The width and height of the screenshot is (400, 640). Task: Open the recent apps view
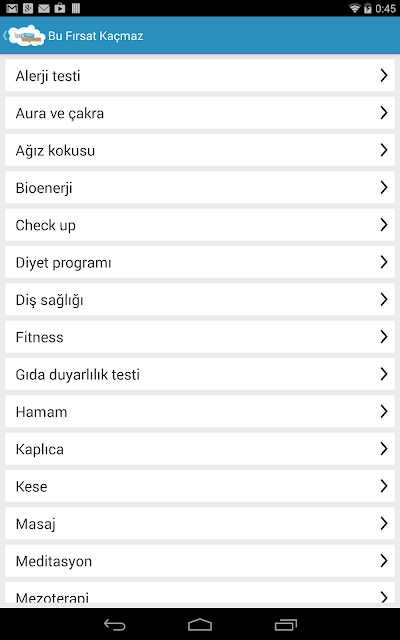click(x=286, y=624)
